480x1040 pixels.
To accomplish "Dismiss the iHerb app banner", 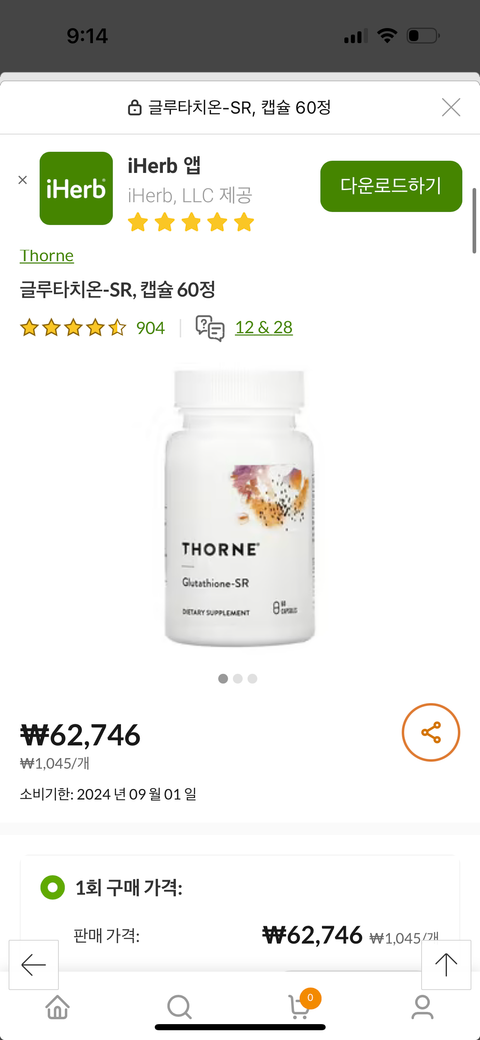I will pyautogui.click(x=23, y=180).
